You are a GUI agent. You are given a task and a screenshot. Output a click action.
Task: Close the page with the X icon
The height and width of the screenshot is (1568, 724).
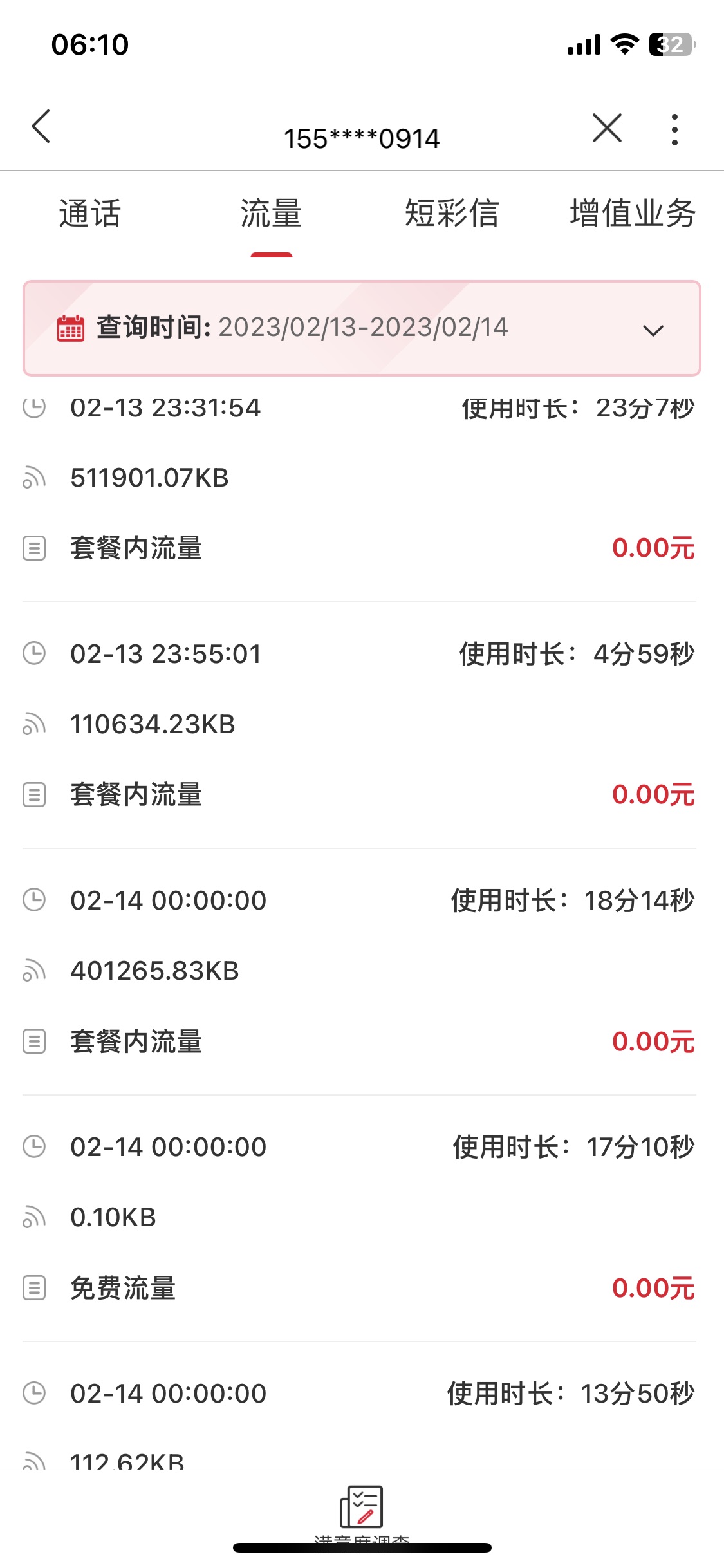point(607,127)
